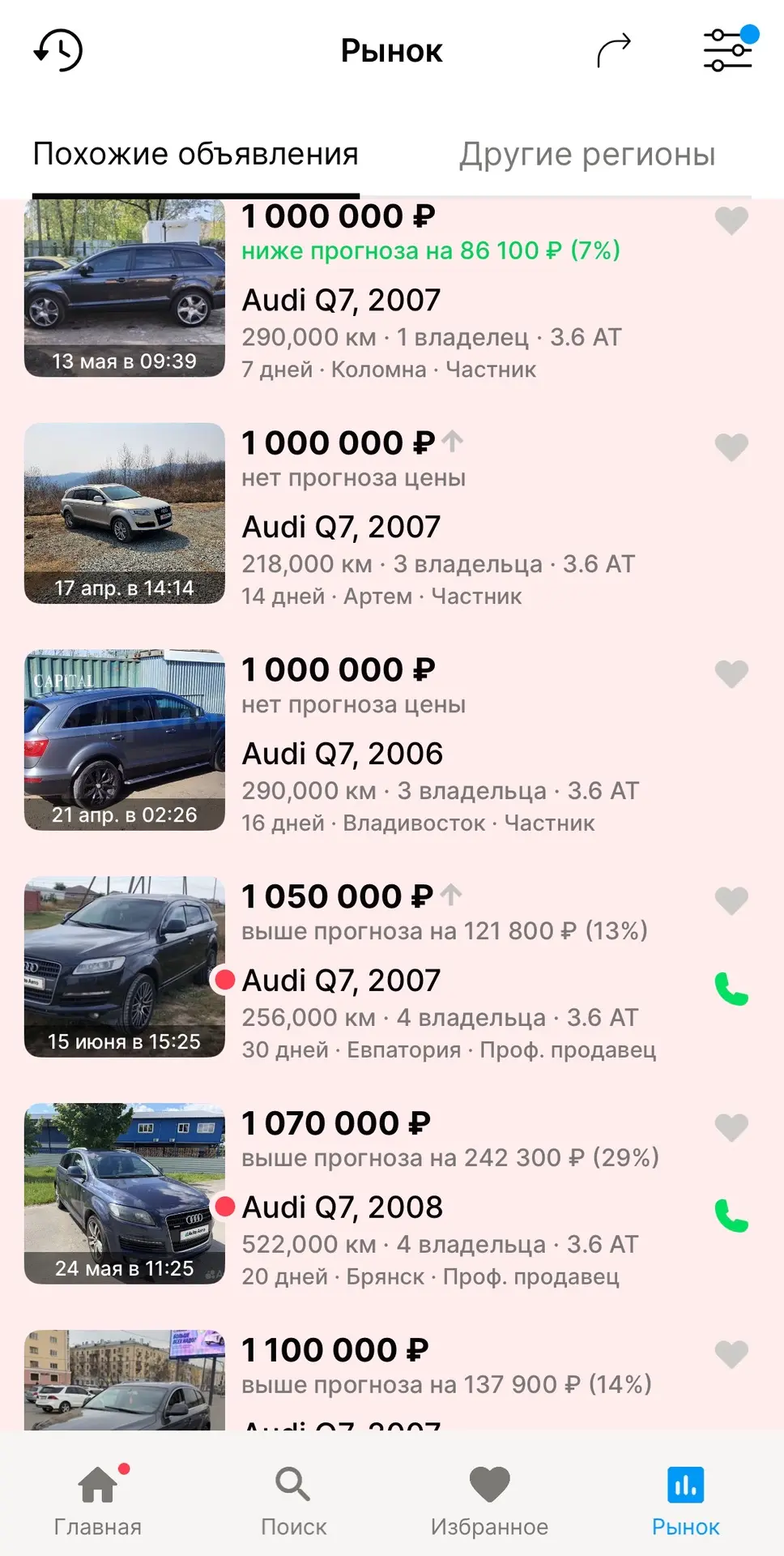This screenshot has height=1556, width=784.
Task: Share this market selection
Action: click(x=614, y=50)
